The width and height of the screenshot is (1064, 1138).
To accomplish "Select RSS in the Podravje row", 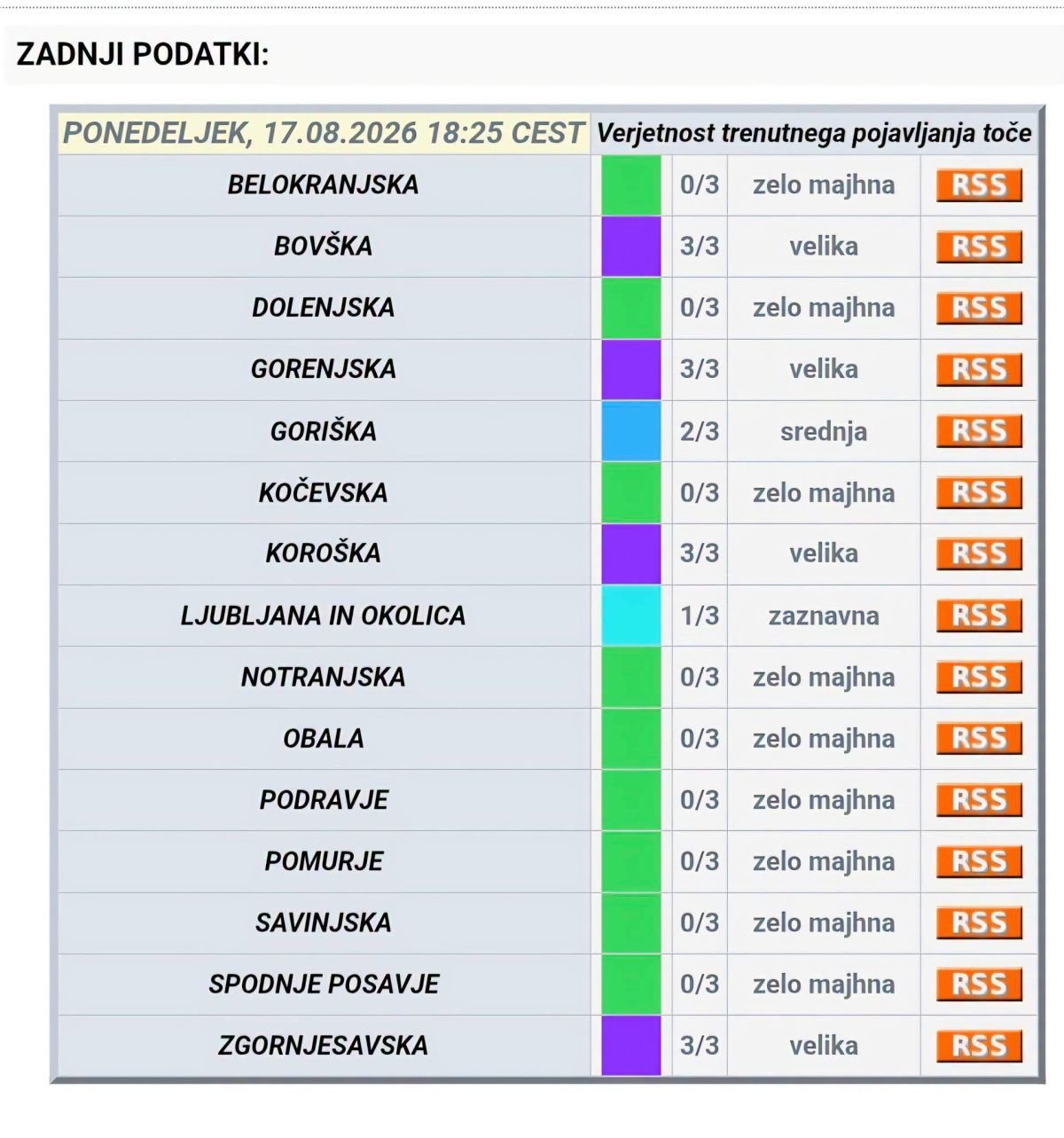I will (979, 800).
